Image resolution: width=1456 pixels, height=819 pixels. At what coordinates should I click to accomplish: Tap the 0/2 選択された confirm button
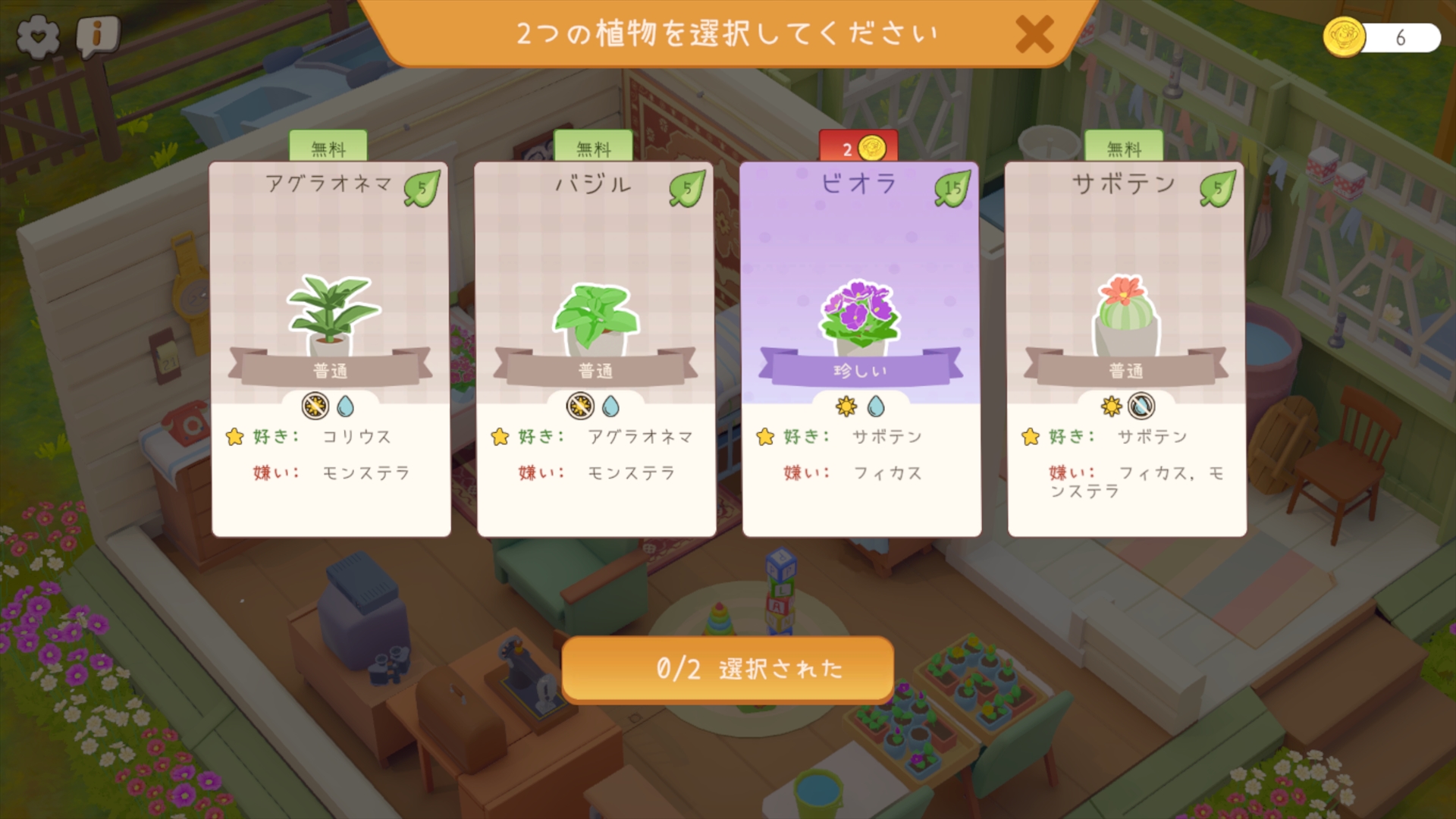(728, 669)
